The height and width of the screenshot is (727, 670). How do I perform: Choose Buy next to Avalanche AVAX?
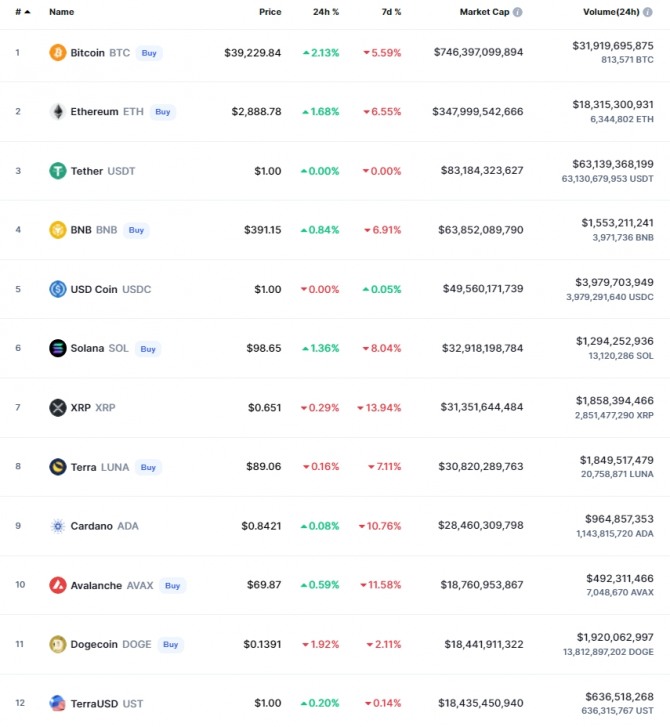tap(172, 585)
